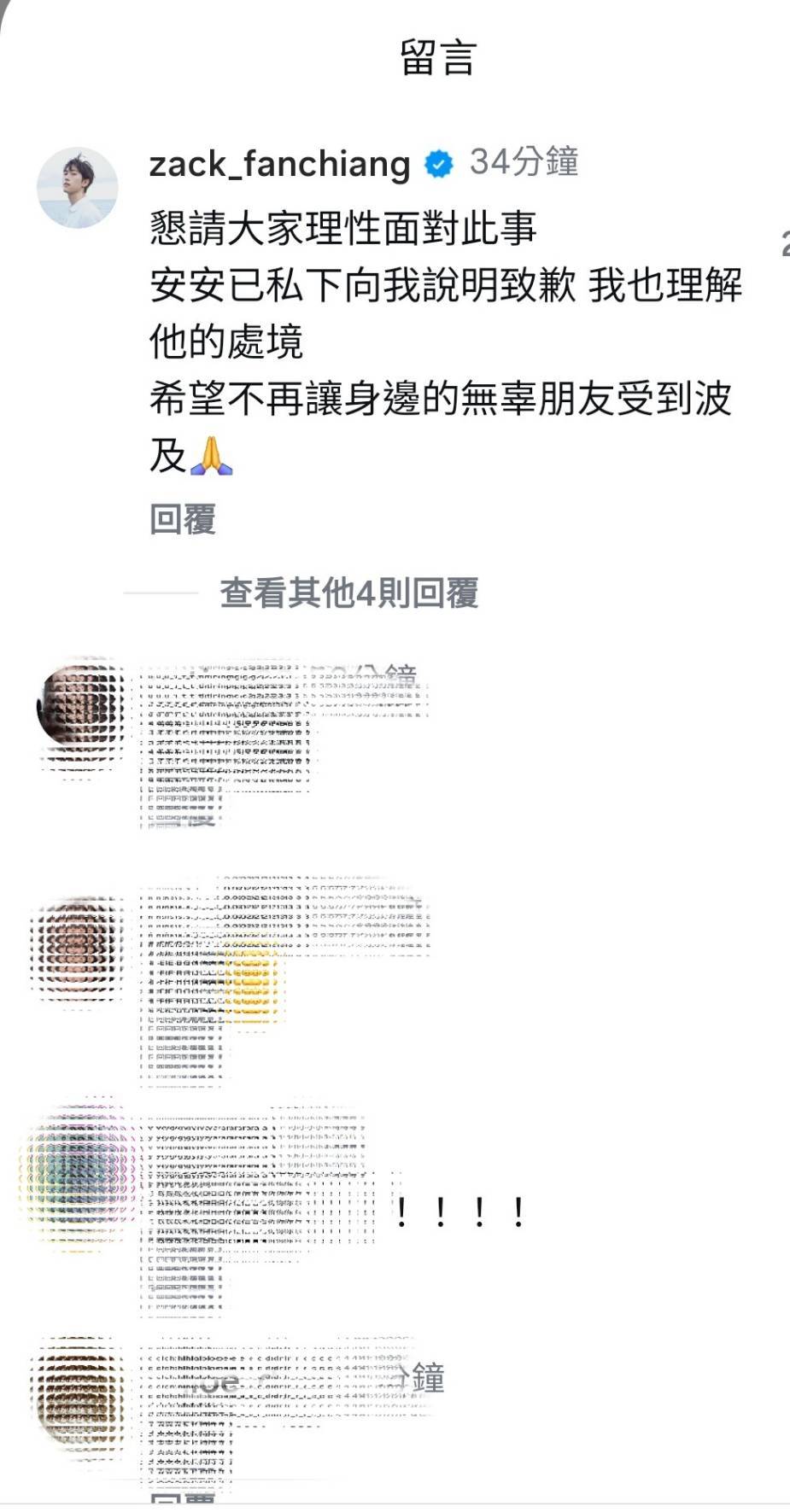Image resolution: width=790 pixels, height=1512 pixels.
Task: Expand 查看其他4則回覆 replies
Action: 348,593
